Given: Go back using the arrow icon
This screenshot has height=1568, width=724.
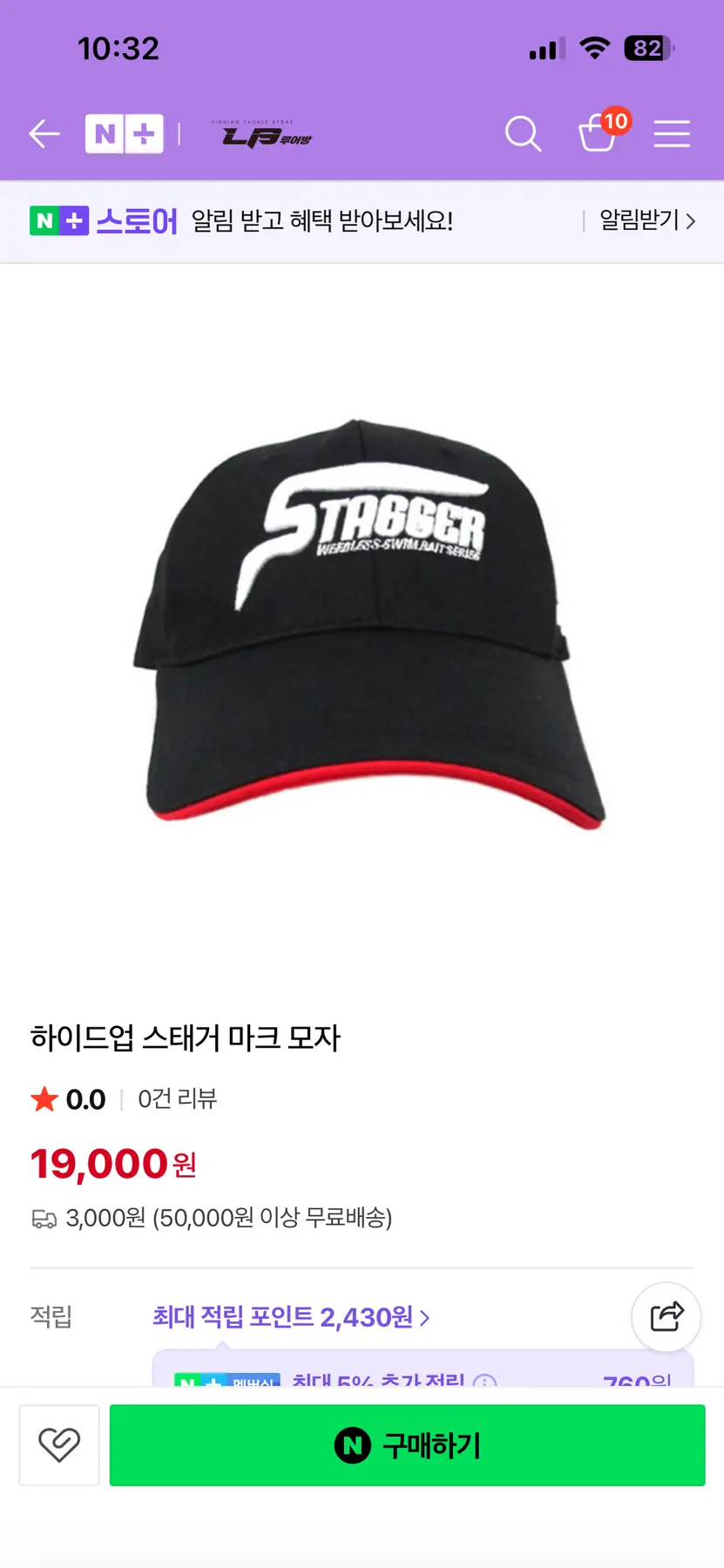Looking at the screenshot, I should tap(44, 134).
